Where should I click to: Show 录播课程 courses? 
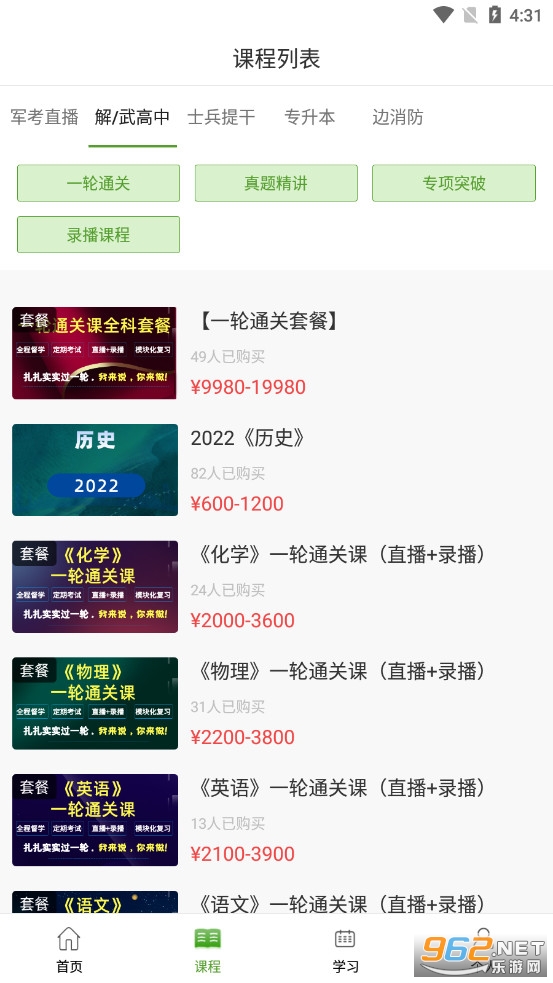point(98,234)
